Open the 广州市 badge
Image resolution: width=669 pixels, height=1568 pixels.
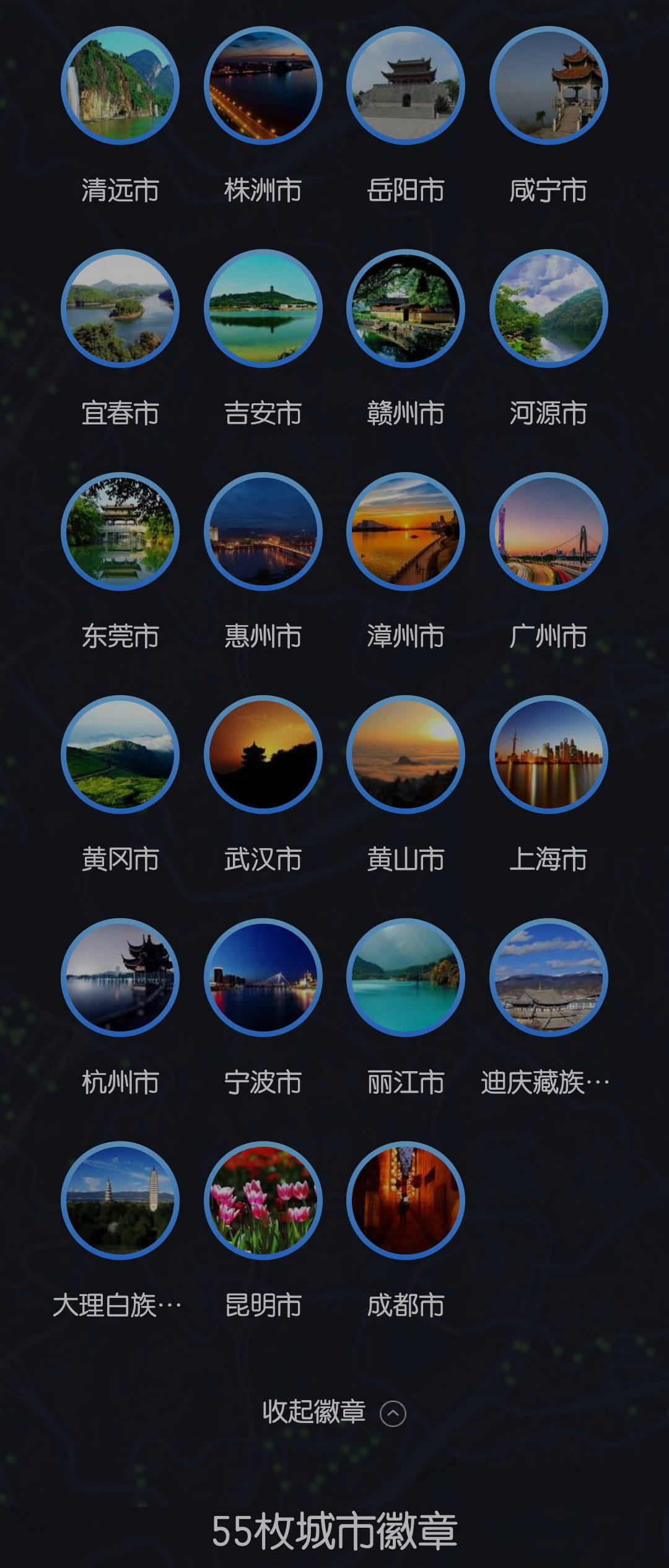(548, 532)
